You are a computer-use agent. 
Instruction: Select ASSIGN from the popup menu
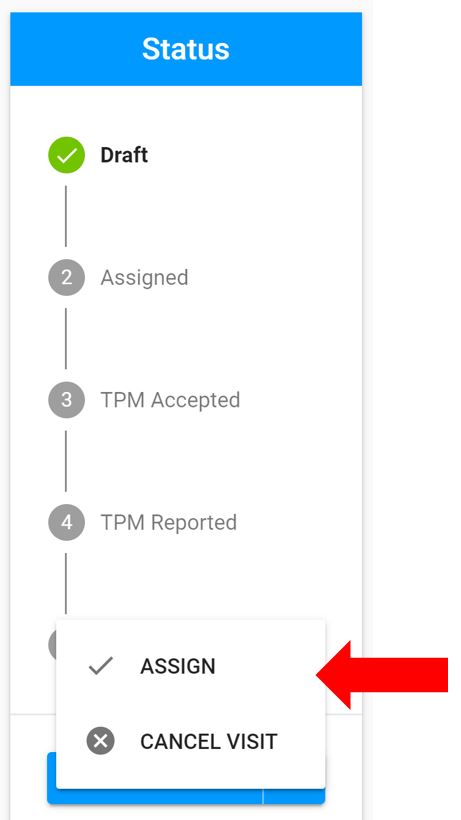[x=190, y=666]
